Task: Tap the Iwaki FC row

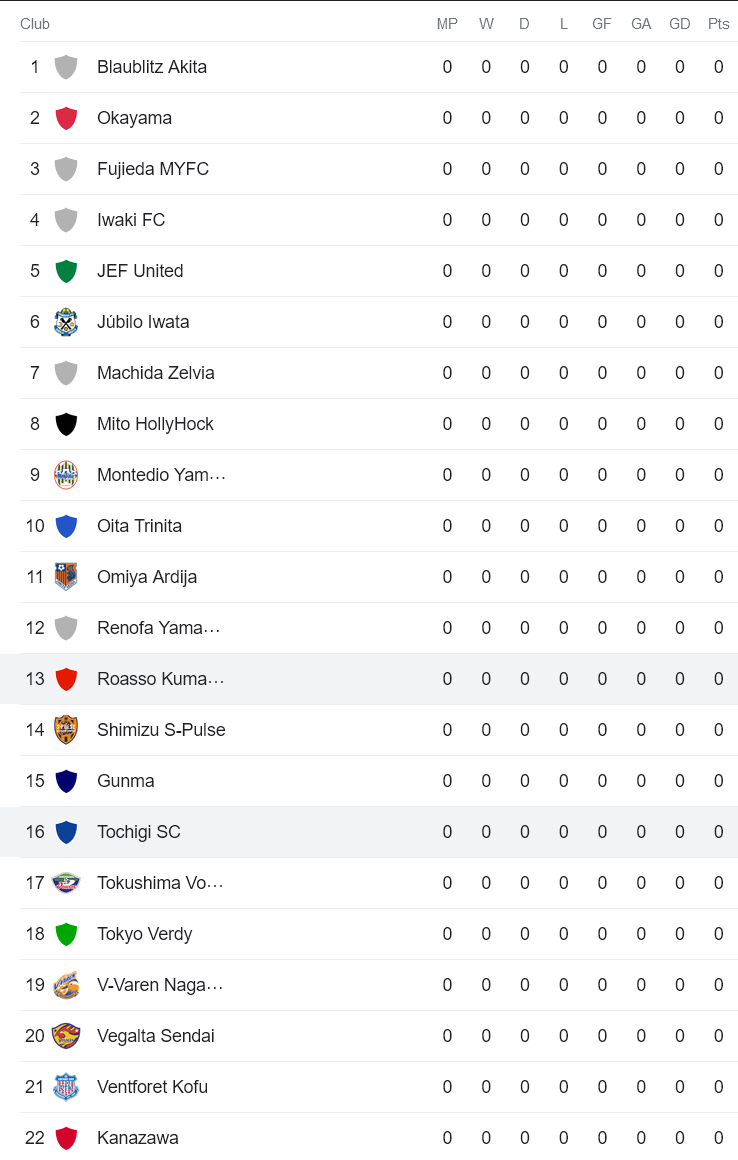Action: click(131, 220)
